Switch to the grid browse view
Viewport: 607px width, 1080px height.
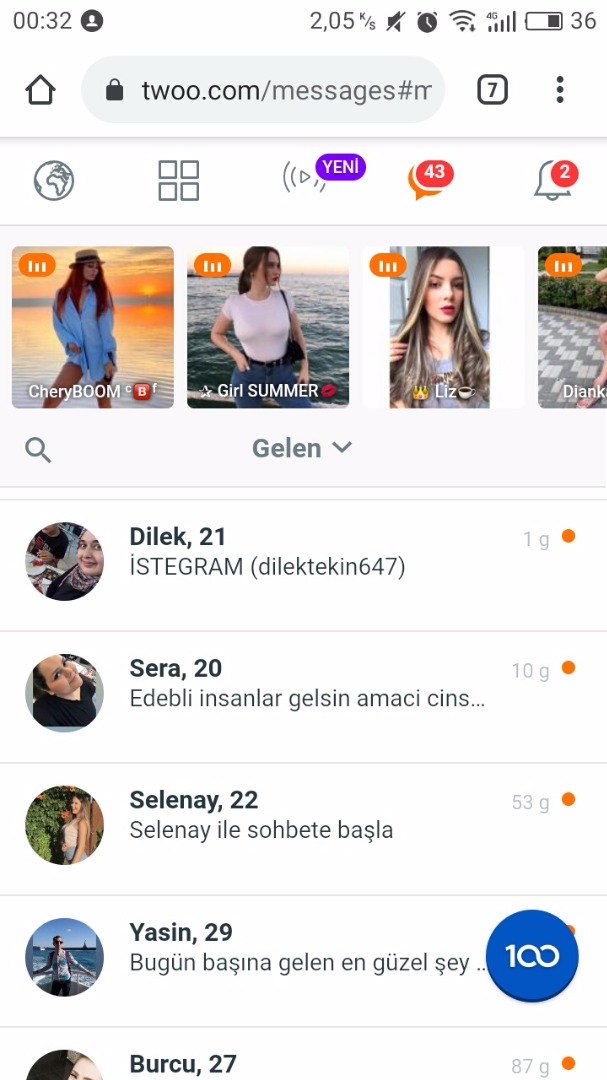tap(179, 181)
